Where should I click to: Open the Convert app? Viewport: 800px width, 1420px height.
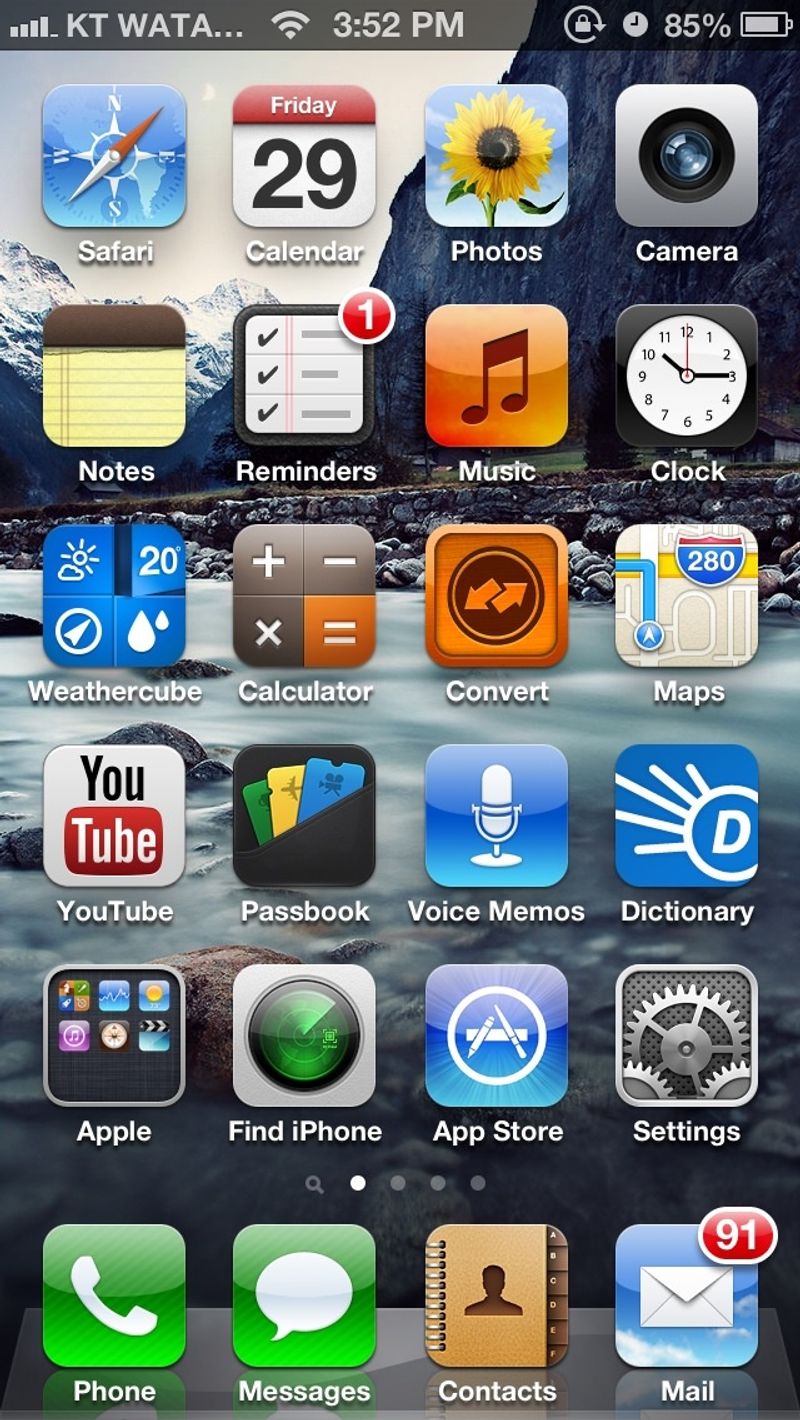tap(496, 596)
